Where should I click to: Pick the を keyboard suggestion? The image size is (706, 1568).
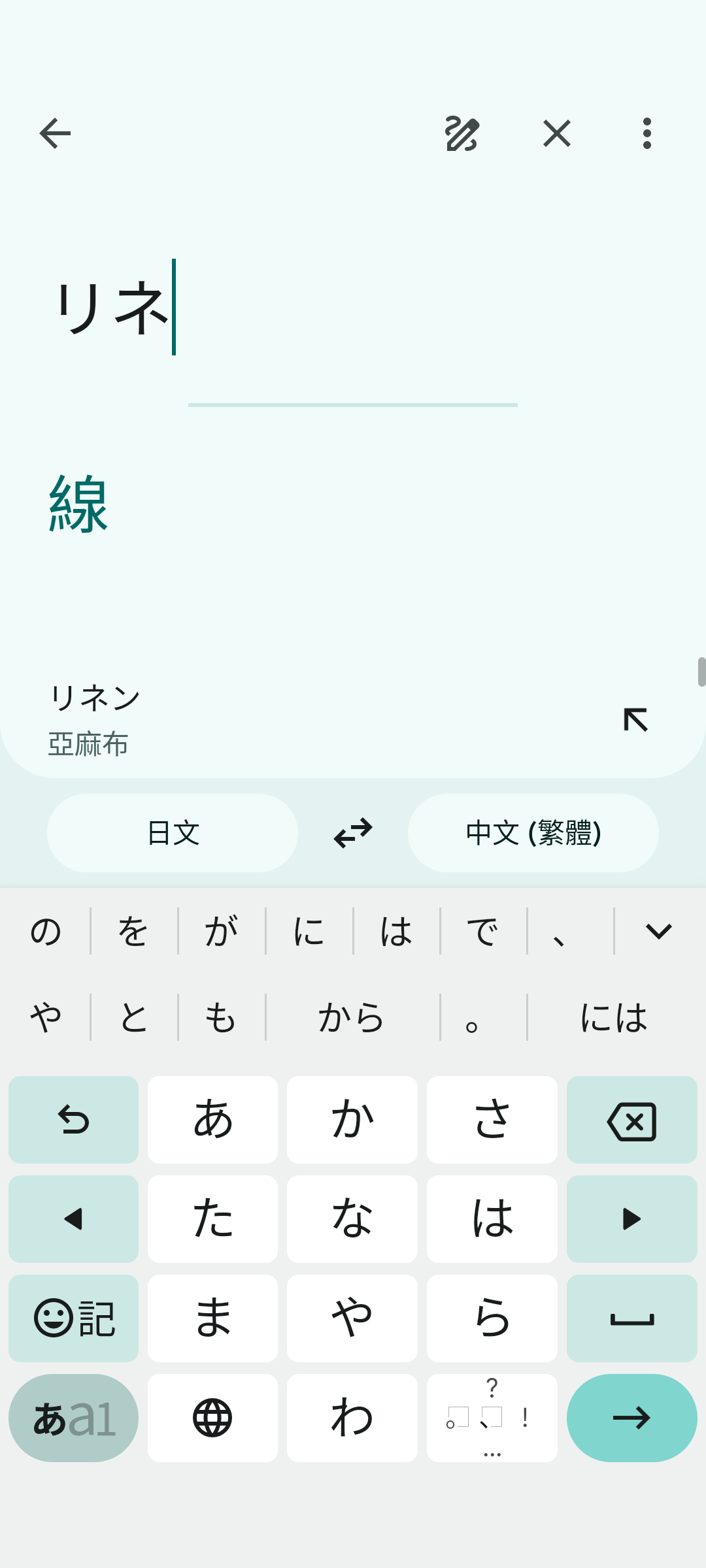[133, 931]
